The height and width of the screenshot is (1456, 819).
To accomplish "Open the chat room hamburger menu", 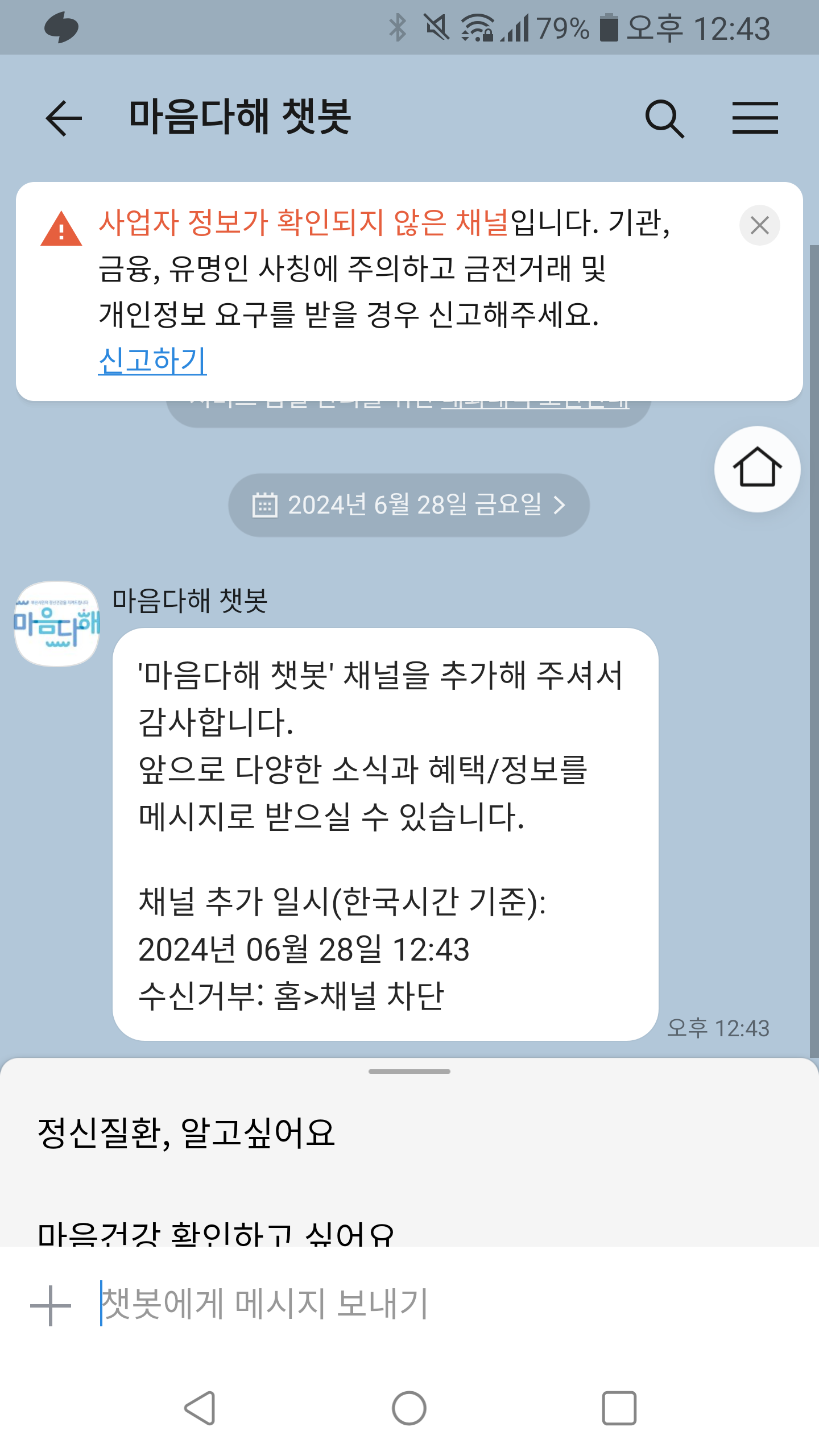I will (x=755, y=118).
